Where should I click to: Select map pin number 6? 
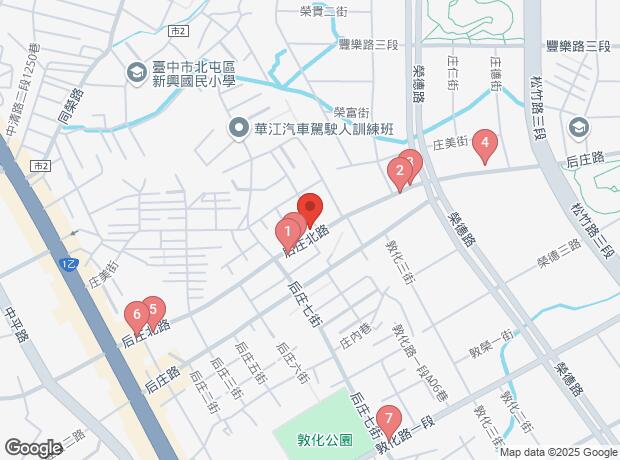click(136, 317)
